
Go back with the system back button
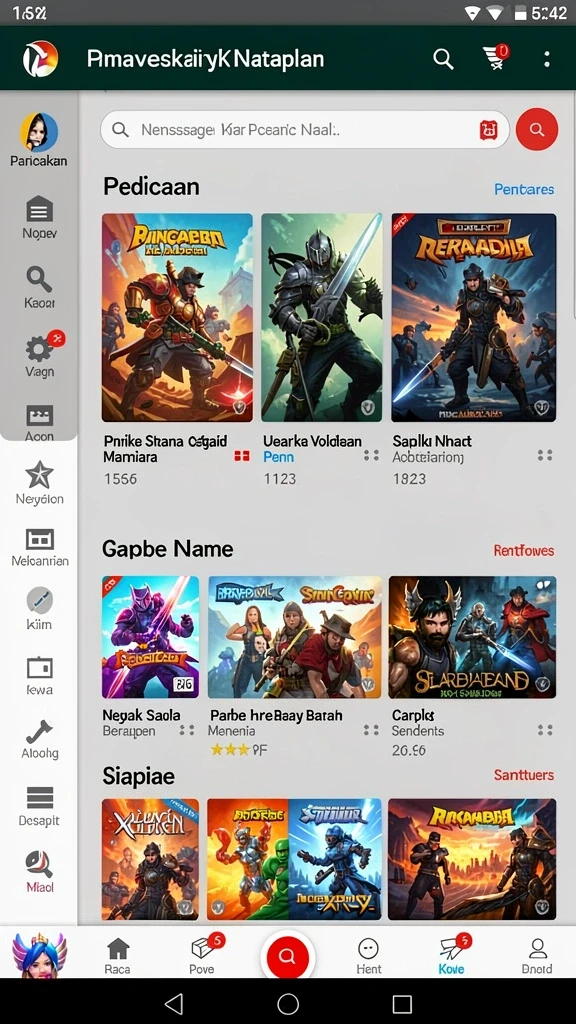tap(173, 1004)
